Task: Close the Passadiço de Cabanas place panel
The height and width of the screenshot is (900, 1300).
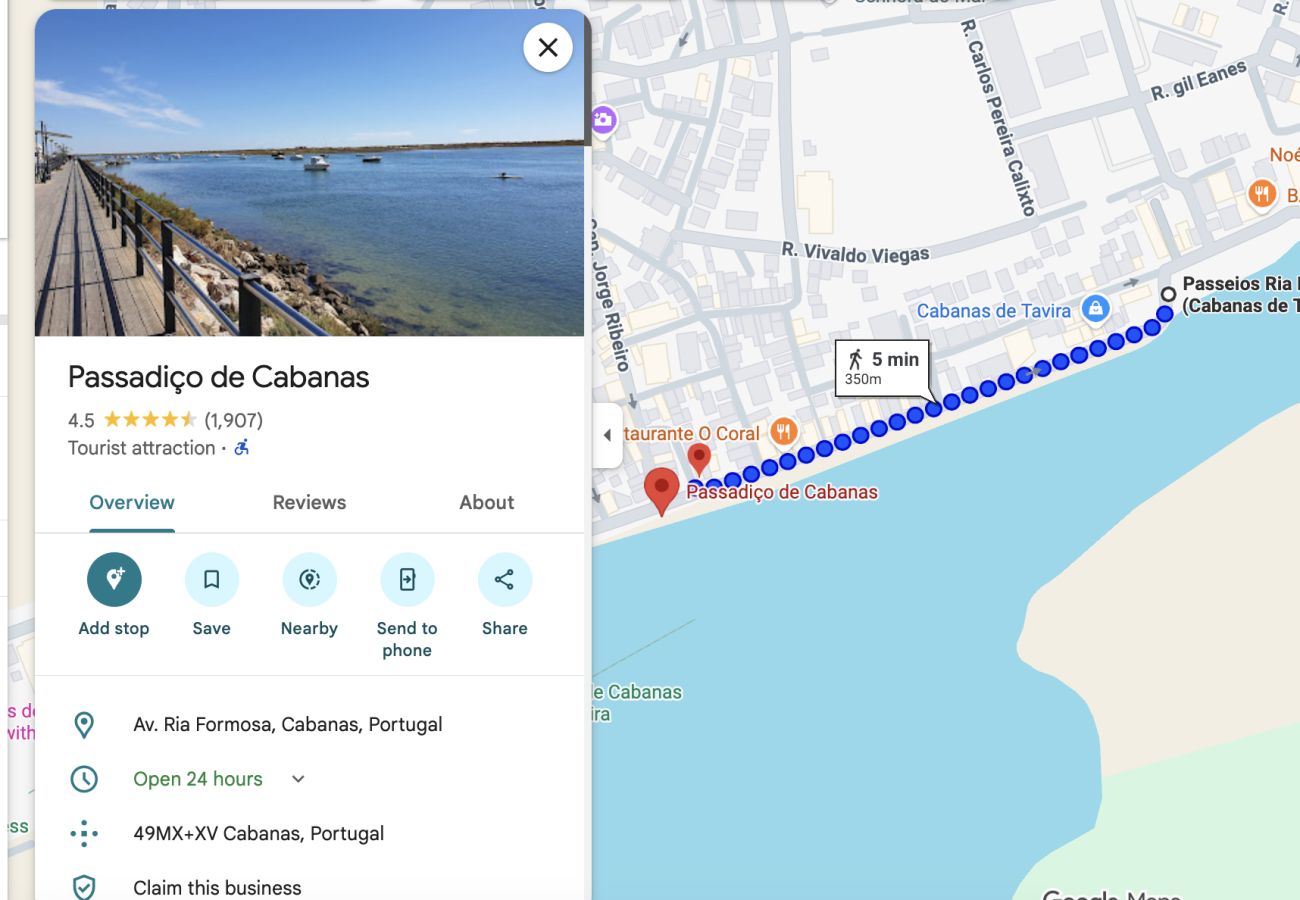Action: pos(548,47)
